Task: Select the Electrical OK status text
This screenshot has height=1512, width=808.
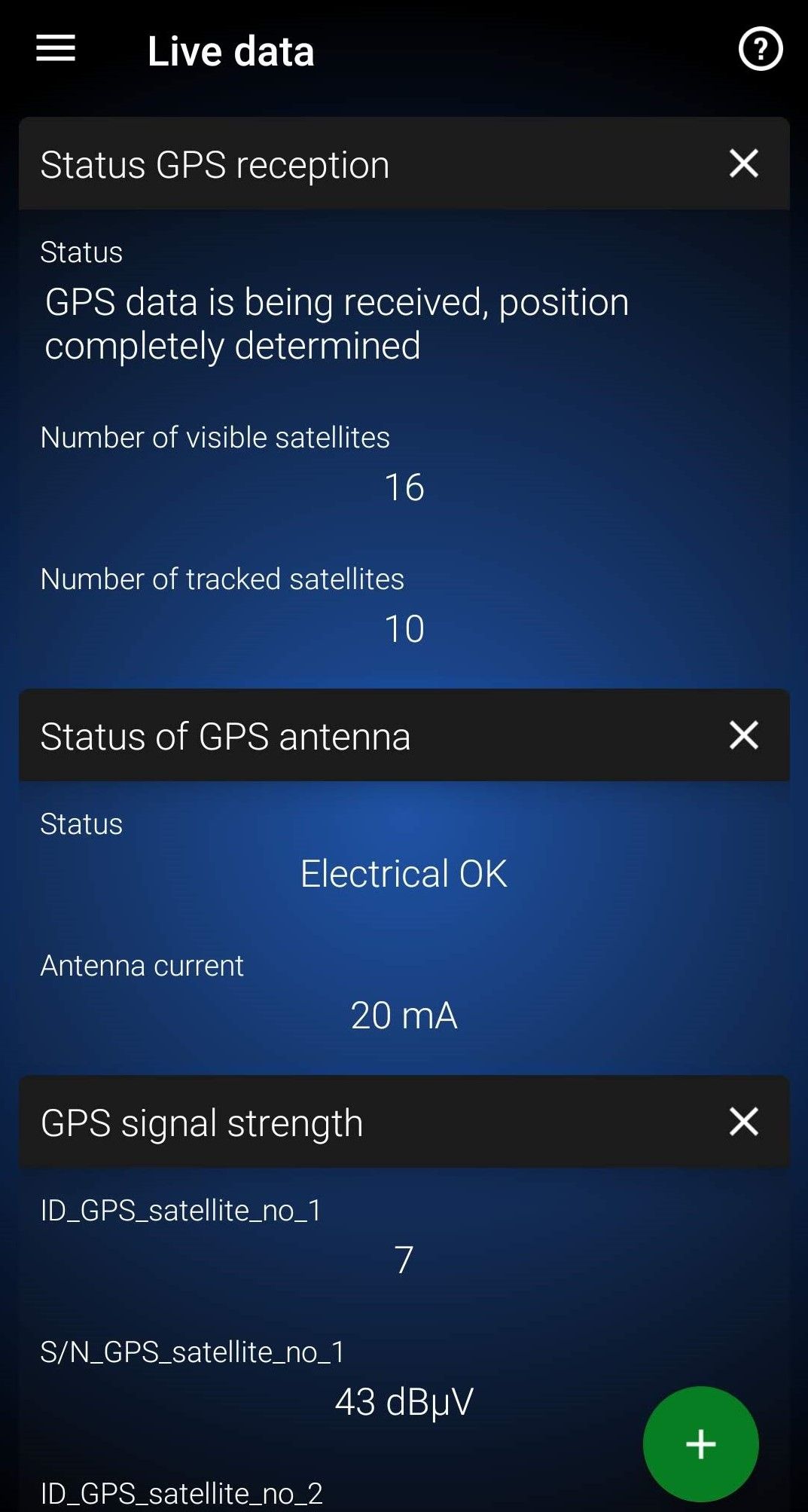Action: (x=404, y=873)
